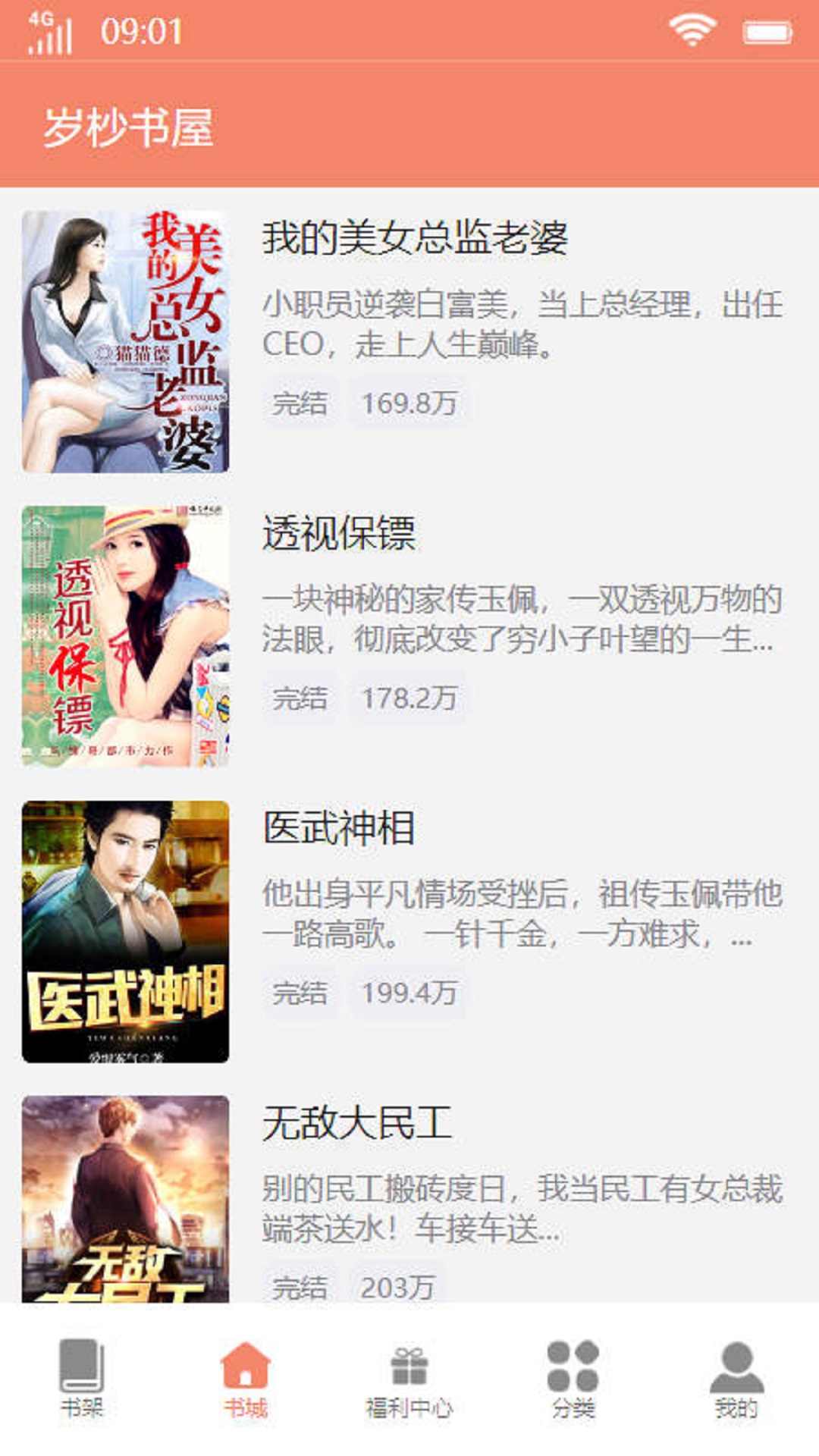Open the book 无敌大民工
The height and width of the screenshot is (1456, 819).
pos(356,1122)
